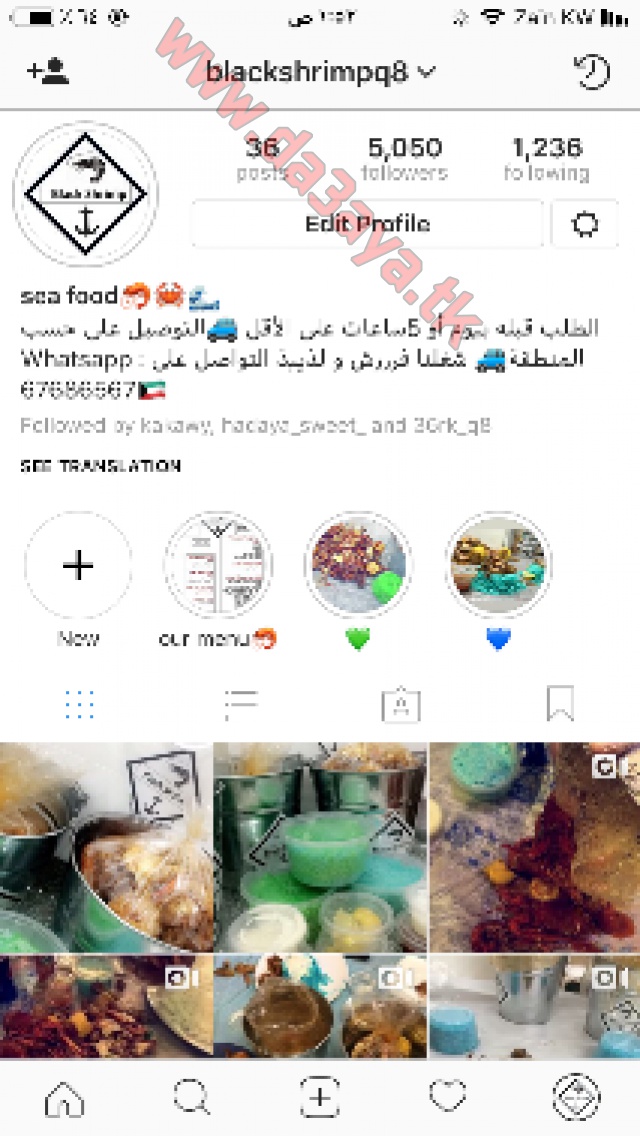The image size is (640, 1136).
Task: Open the 1,236 following list
Action: click(547, 159)
